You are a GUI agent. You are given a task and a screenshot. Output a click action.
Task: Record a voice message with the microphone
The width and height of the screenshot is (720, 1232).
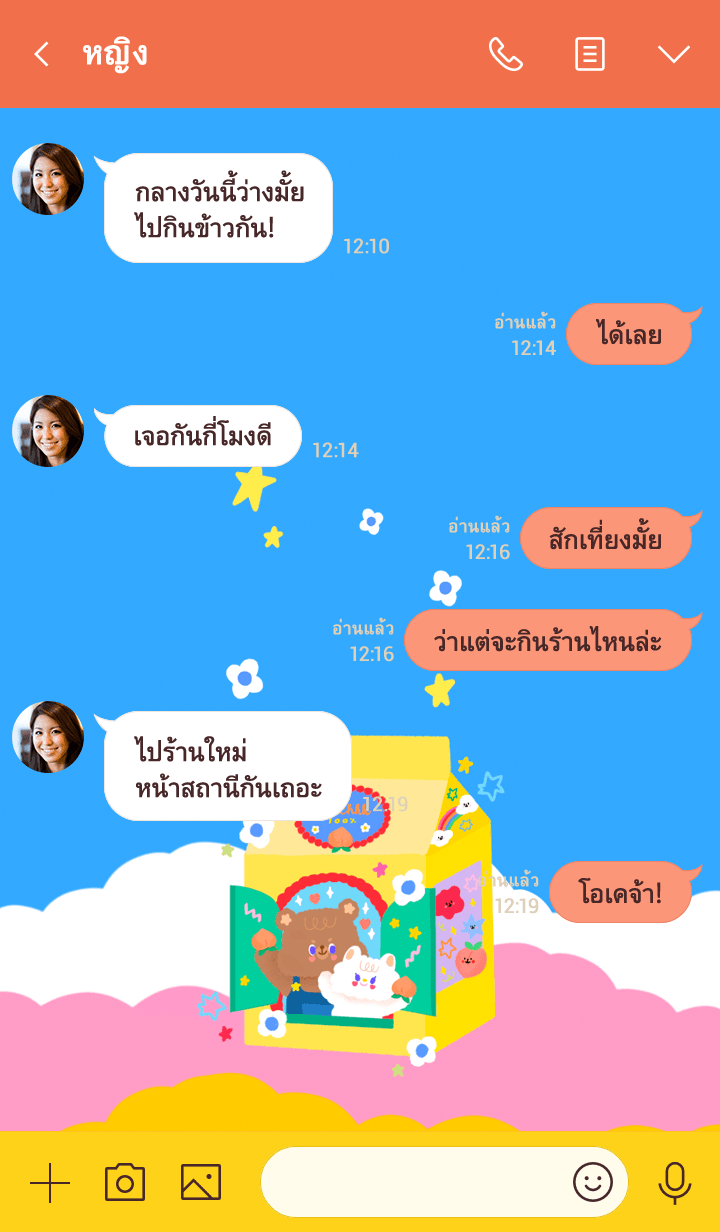tap(675, 1183)
